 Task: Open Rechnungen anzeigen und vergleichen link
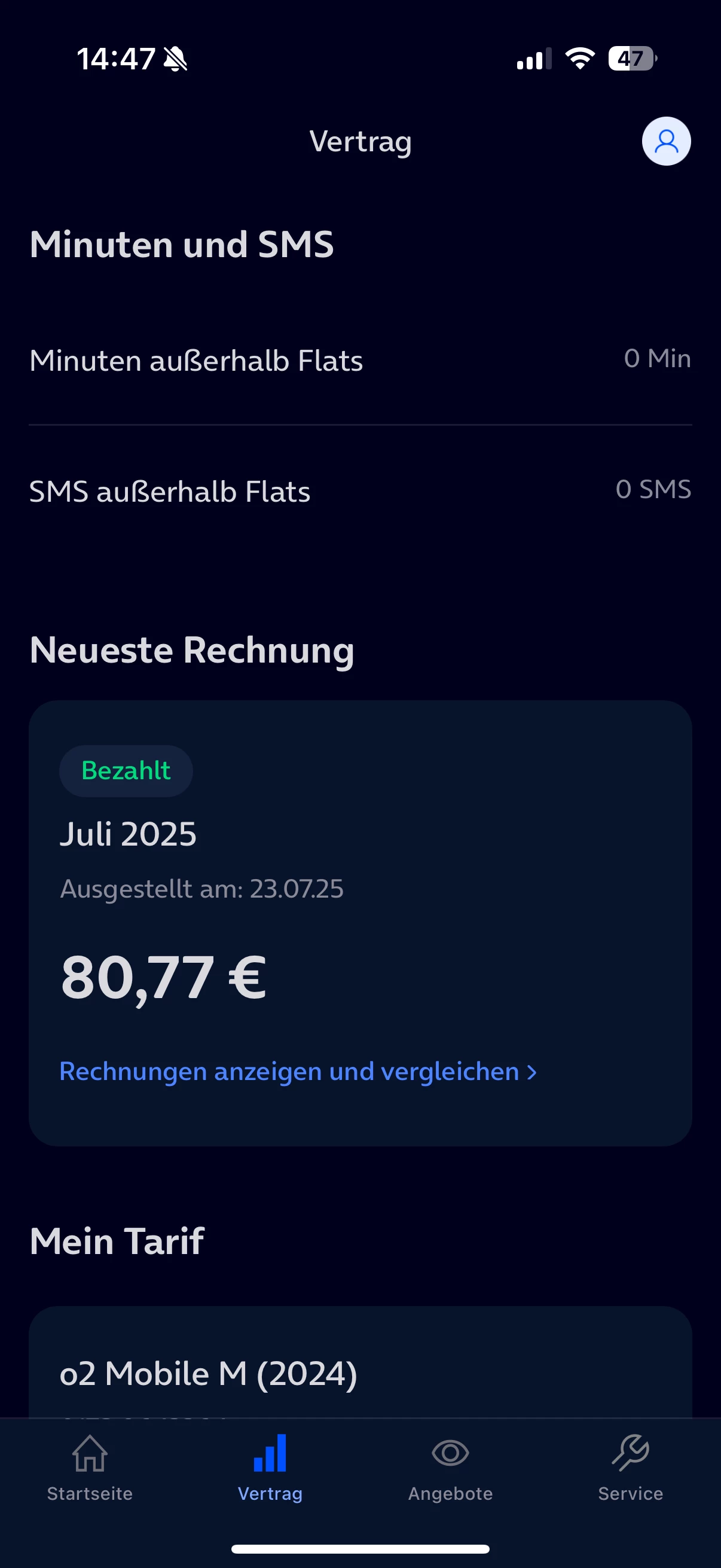click(x=298, y=1071)
